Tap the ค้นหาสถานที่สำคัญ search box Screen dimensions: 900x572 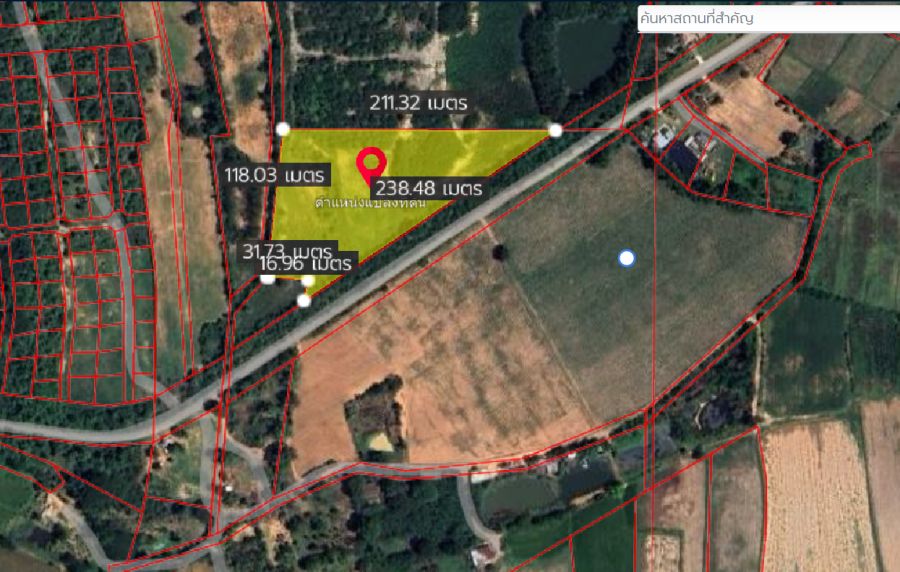tap(768, 19)
